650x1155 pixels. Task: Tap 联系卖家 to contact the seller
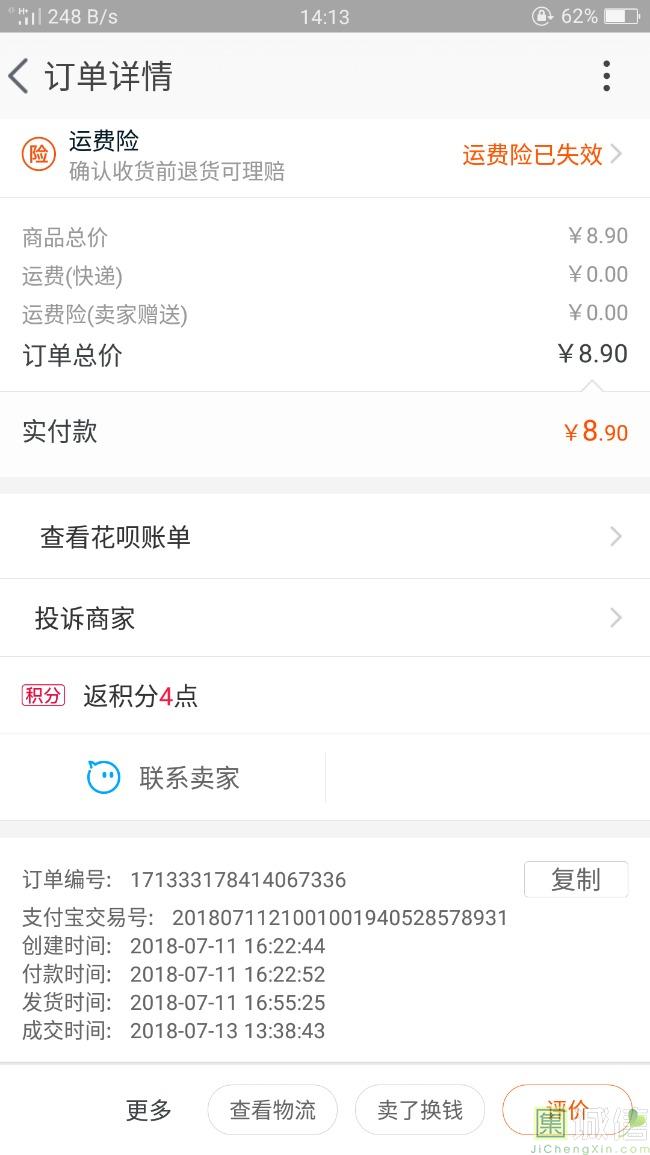pyautogui.click(x=164, y=778)
